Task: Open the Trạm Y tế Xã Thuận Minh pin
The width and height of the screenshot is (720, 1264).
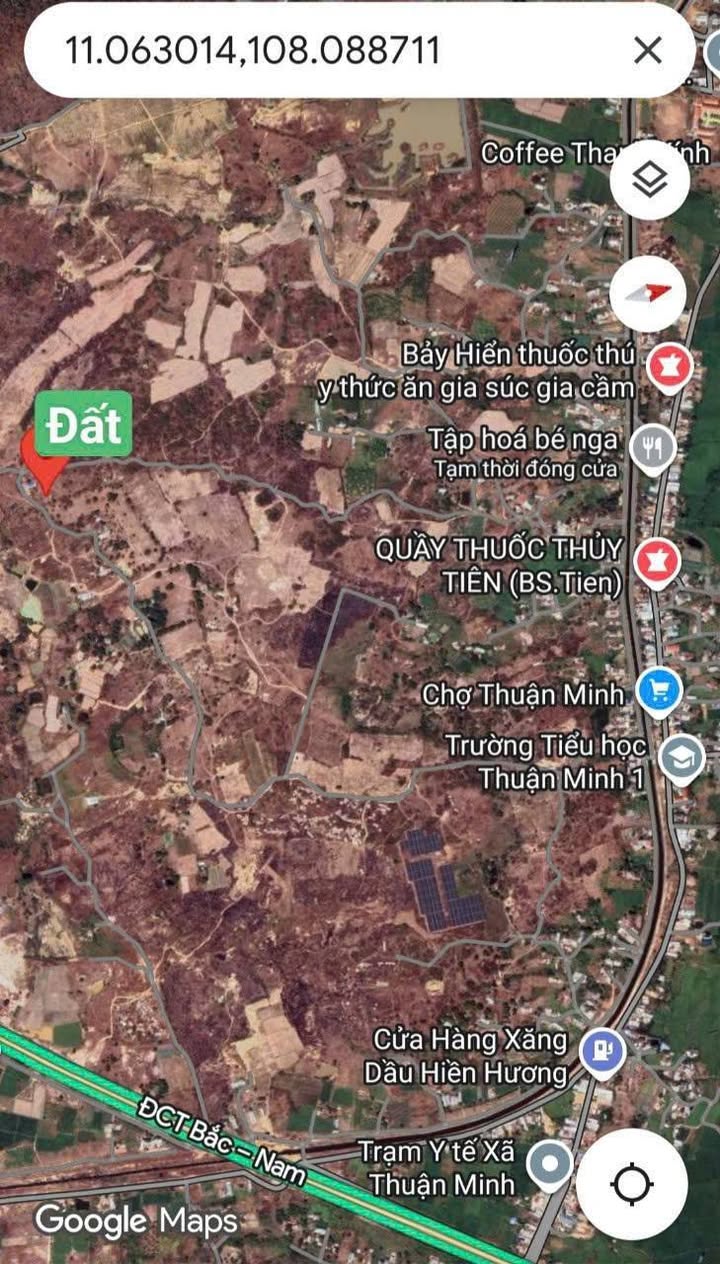Action: (x=550, y=1164)
